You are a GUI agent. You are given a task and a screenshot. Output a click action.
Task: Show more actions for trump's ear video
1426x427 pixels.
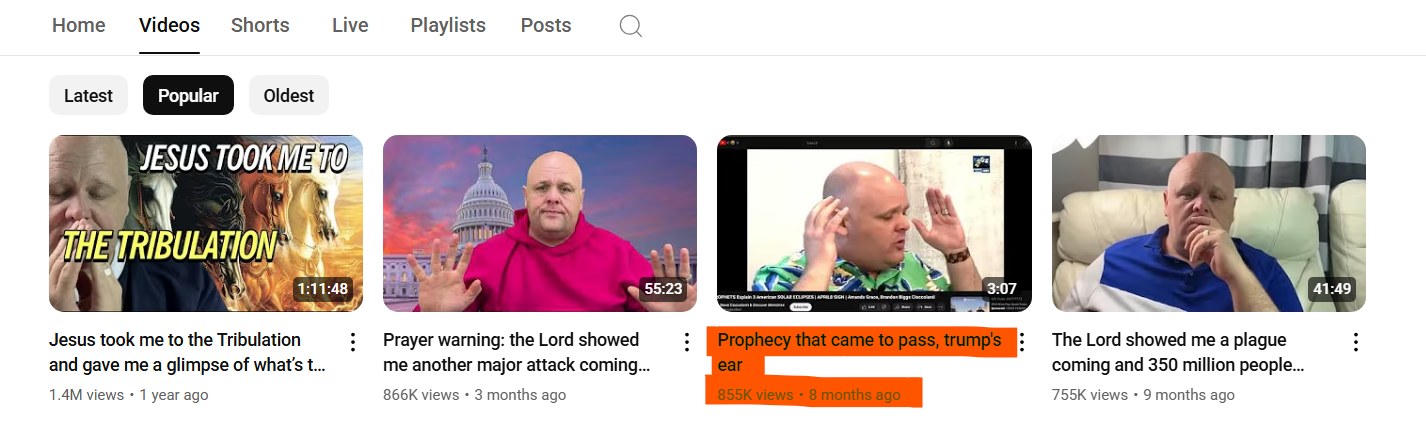point(1021,343)
